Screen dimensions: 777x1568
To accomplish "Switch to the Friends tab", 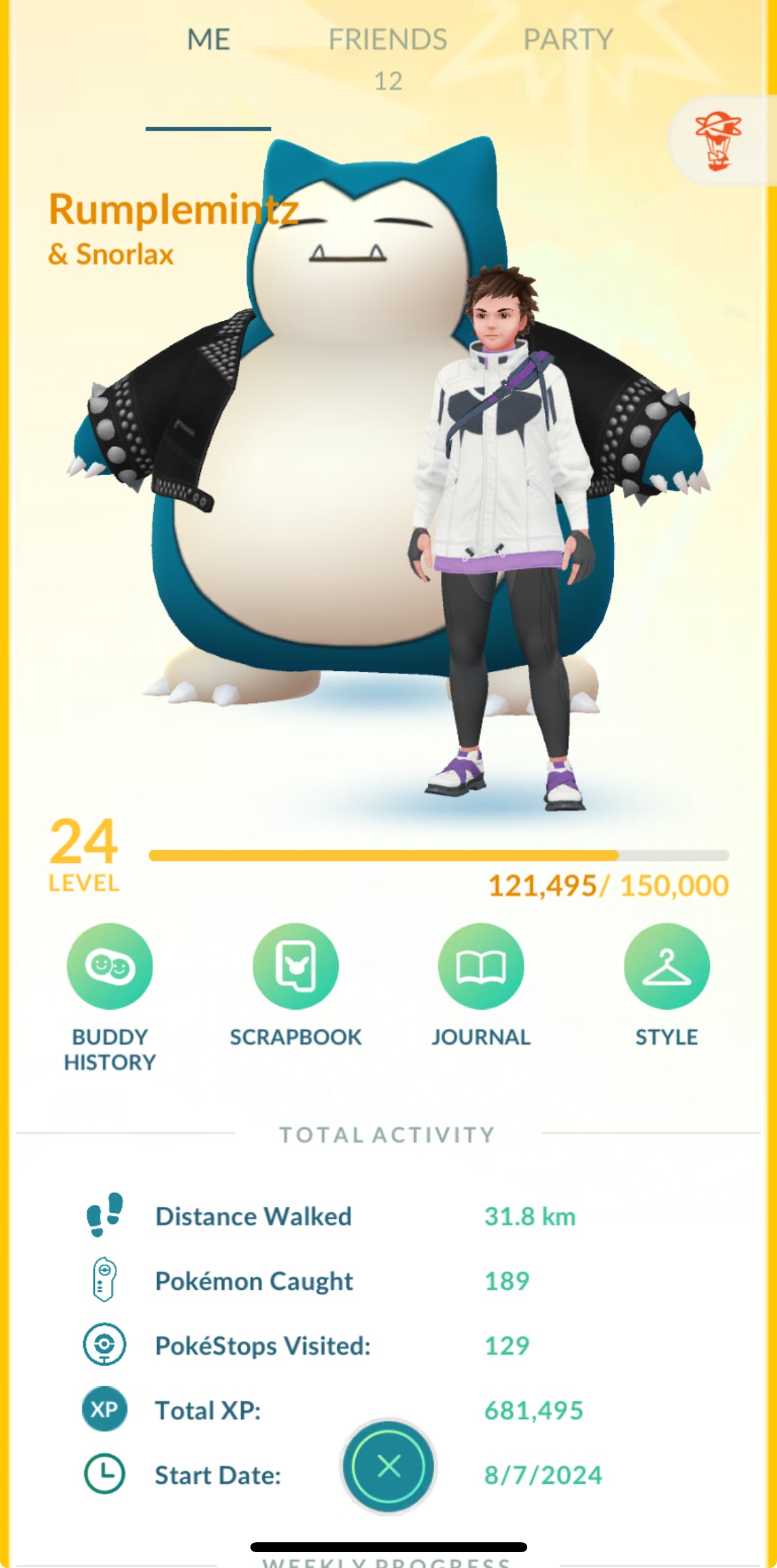I will (388, 41).
